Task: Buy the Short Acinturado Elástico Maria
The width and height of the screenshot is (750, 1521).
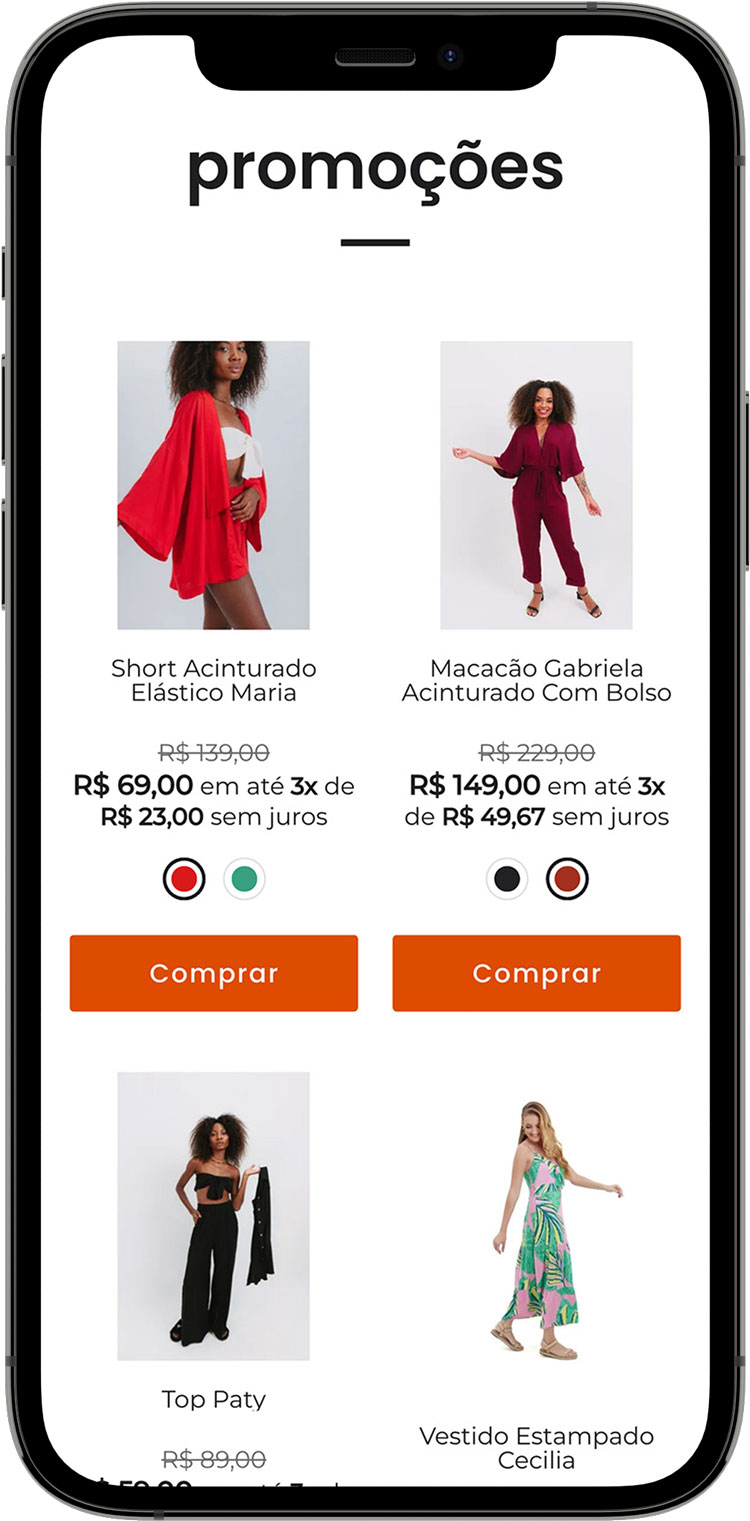Action: (x=213, y=973)
